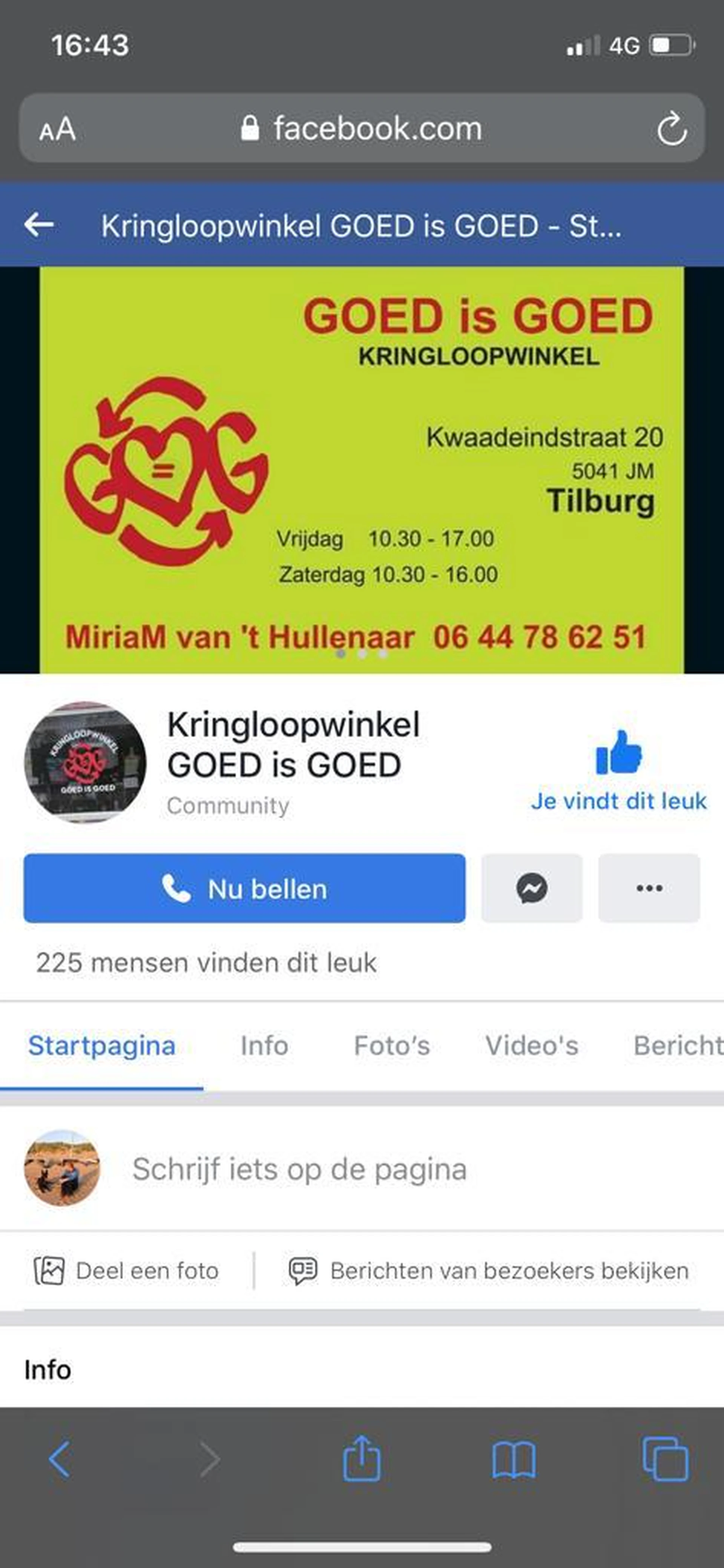Open the Messenger chat icon
The image size is (724, 1568).
click(x=531, y=889)
